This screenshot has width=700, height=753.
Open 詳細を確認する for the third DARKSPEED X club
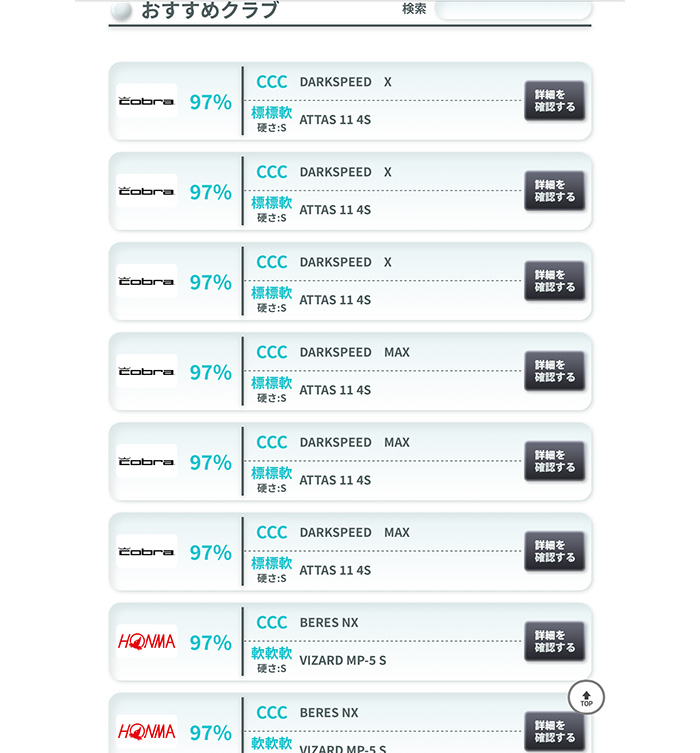tap(554, 281)
